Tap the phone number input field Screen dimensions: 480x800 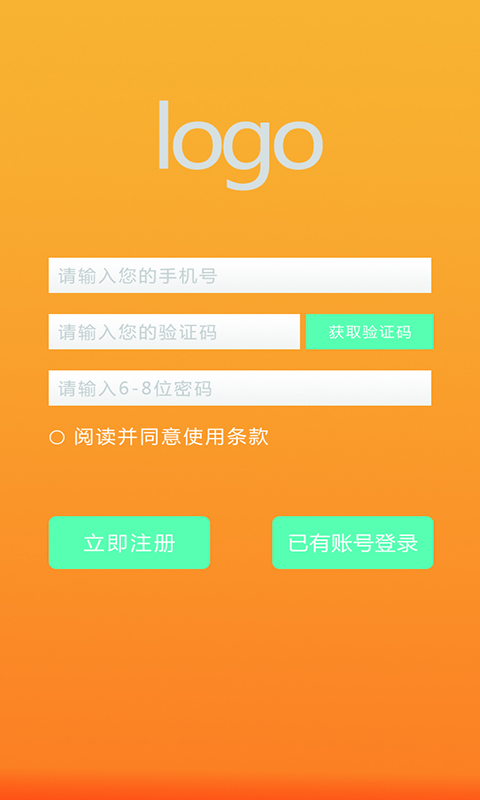point(240,276)
